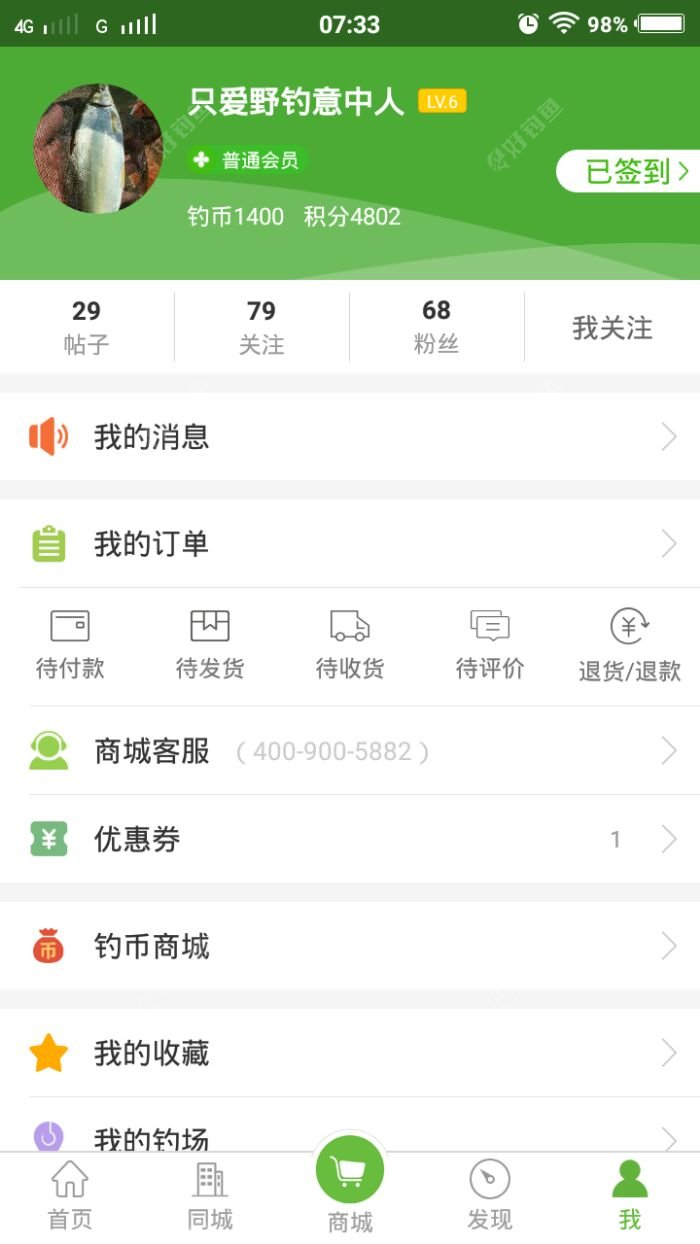Open my 优惠券 coupons
This screenshot has height=1244, width=700.
pyautogui.click(x=350, y=840)
